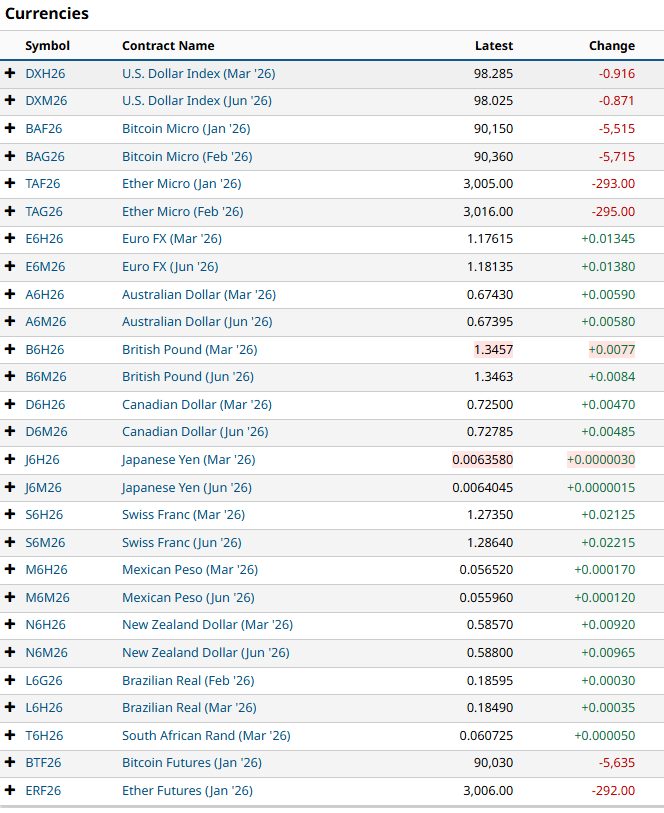Open the A6H26 symbol link
This screenshot has width=664, height=813.
coord(45,295)
